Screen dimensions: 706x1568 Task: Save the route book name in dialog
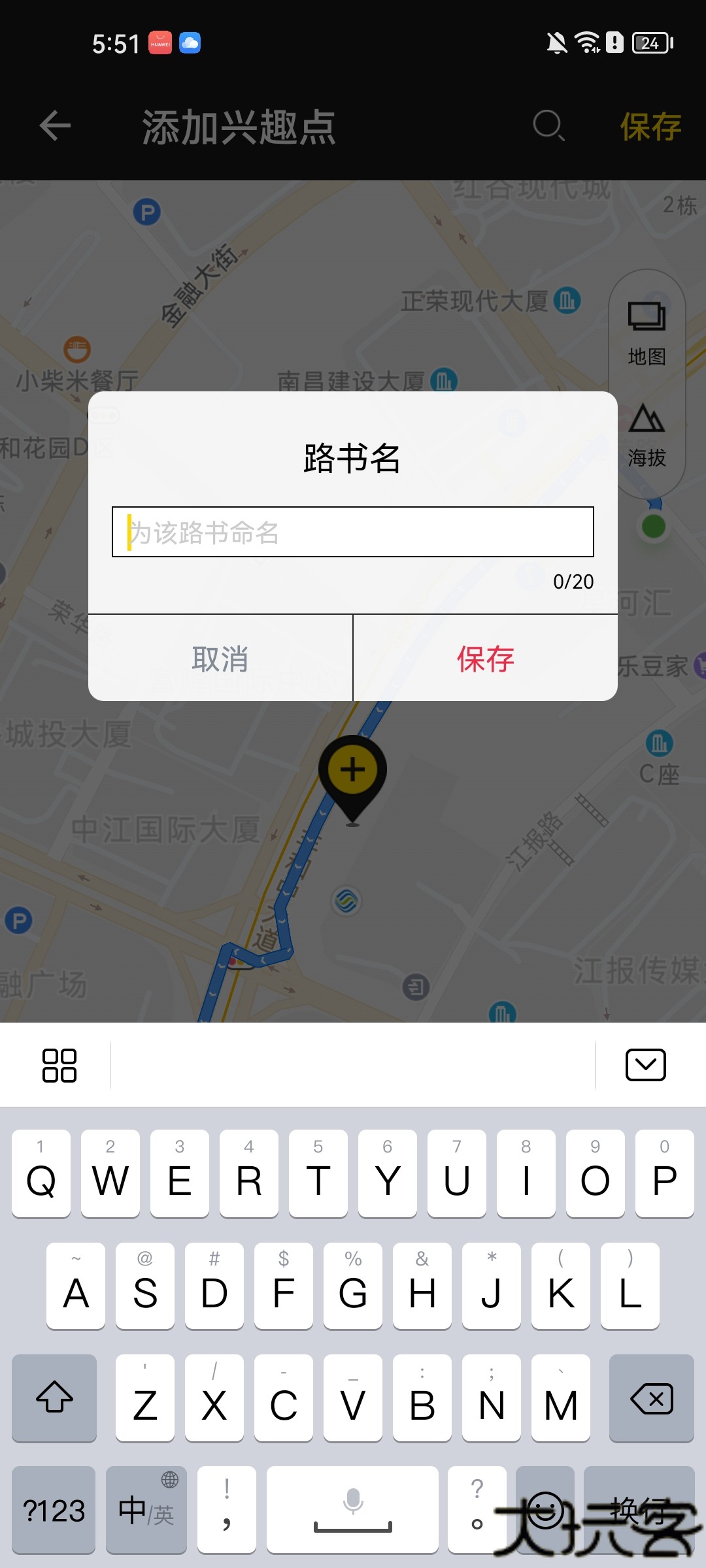(485, 659)
